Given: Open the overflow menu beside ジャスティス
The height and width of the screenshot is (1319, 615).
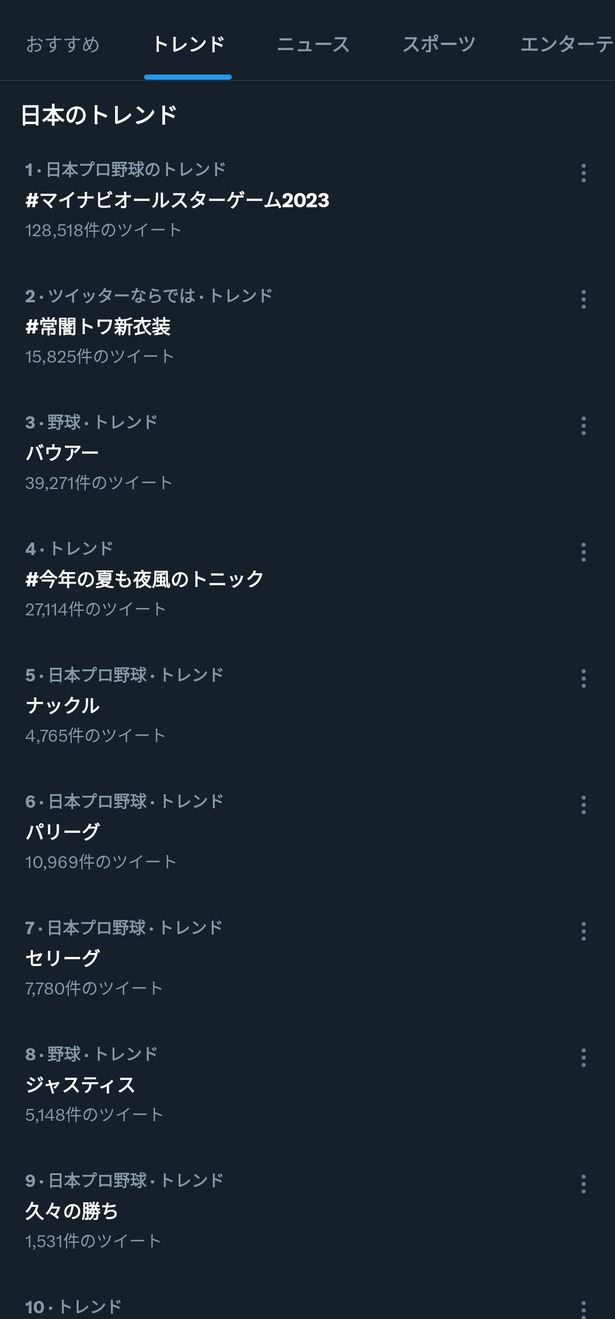Looking at the screenshot, I should click(x=583, y=1057).
